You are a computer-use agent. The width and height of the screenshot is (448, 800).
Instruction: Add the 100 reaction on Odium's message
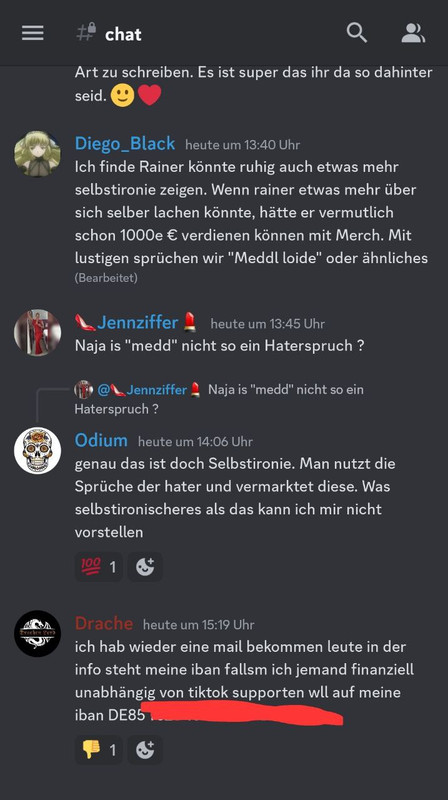98,566
